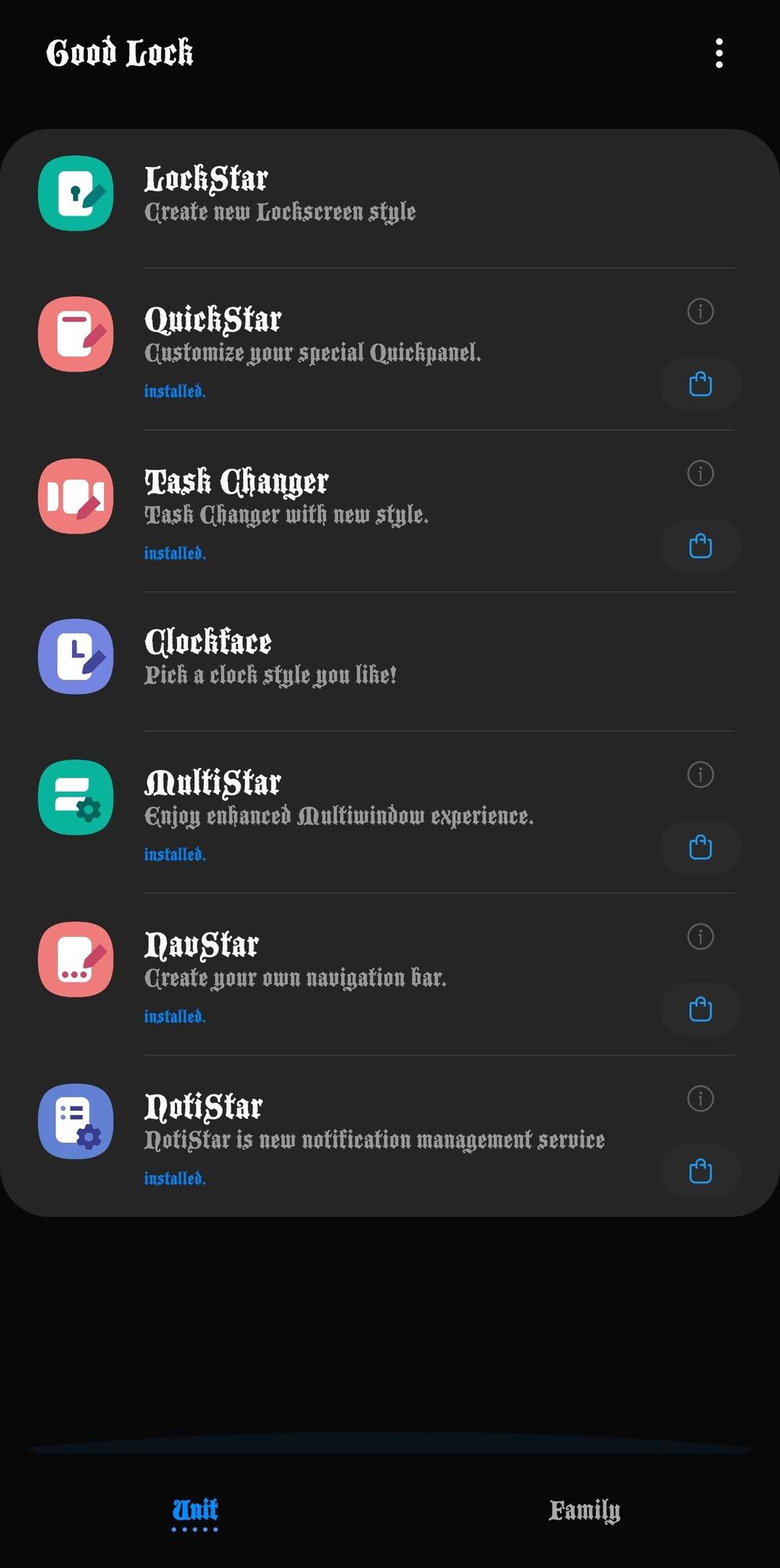View info about QuickStar
The width and height of the screenshot is (780, 1568).
tap(700, 311)
